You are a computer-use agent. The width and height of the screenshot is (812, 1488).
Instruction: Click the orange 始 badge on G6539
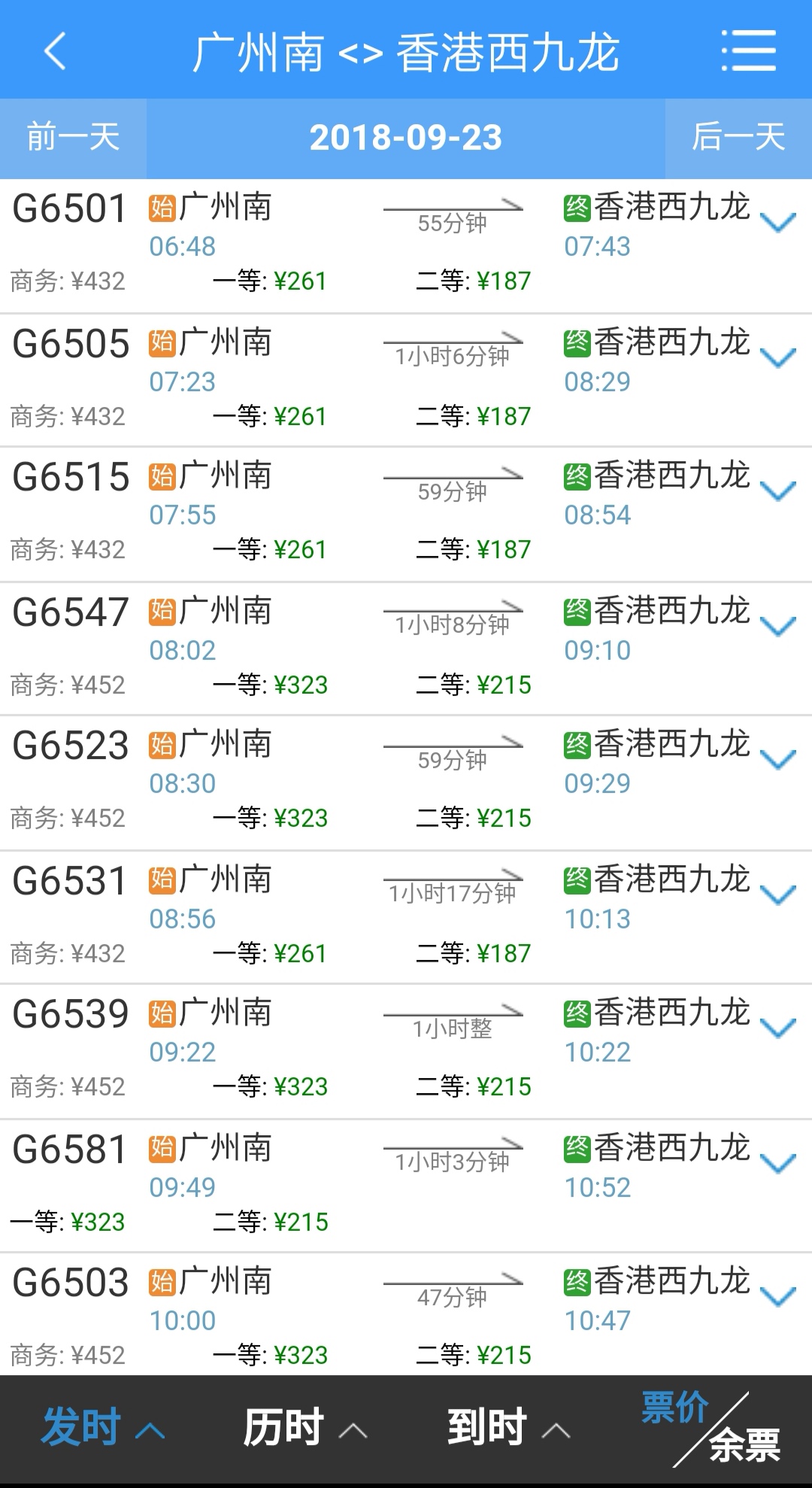click(160, 1013)
